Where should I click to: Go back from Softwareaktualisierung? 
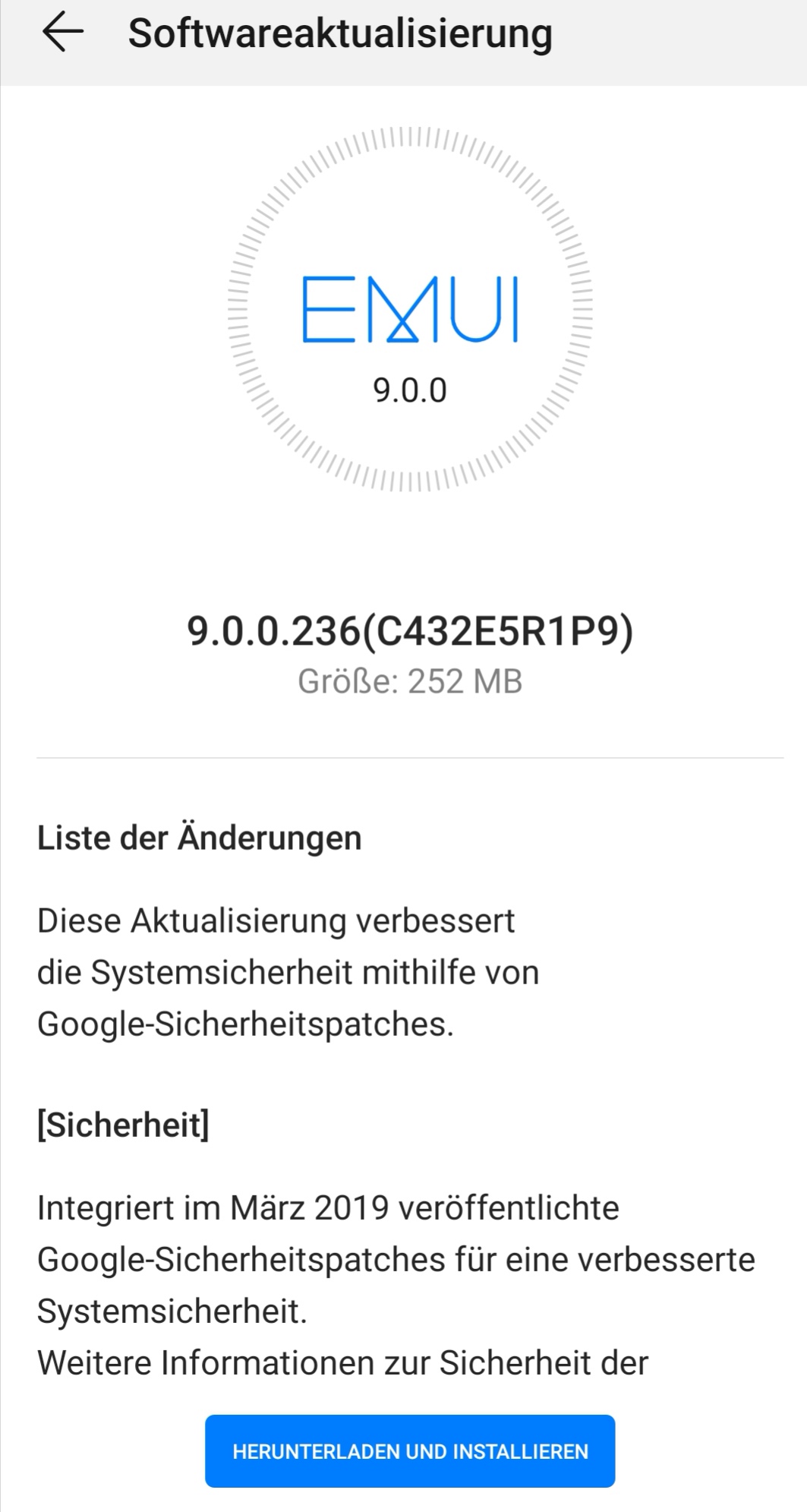[x=63, y=33]
